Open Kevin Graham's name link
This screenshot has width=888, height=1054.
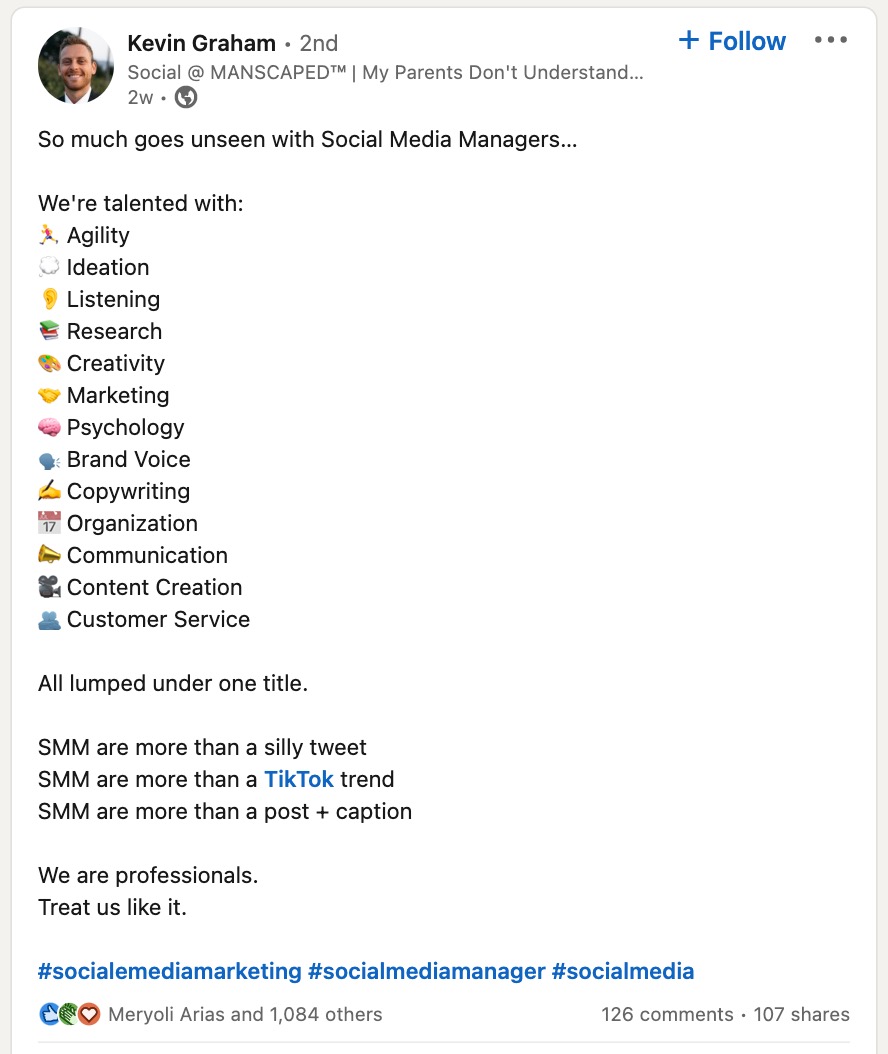(201, 43)
